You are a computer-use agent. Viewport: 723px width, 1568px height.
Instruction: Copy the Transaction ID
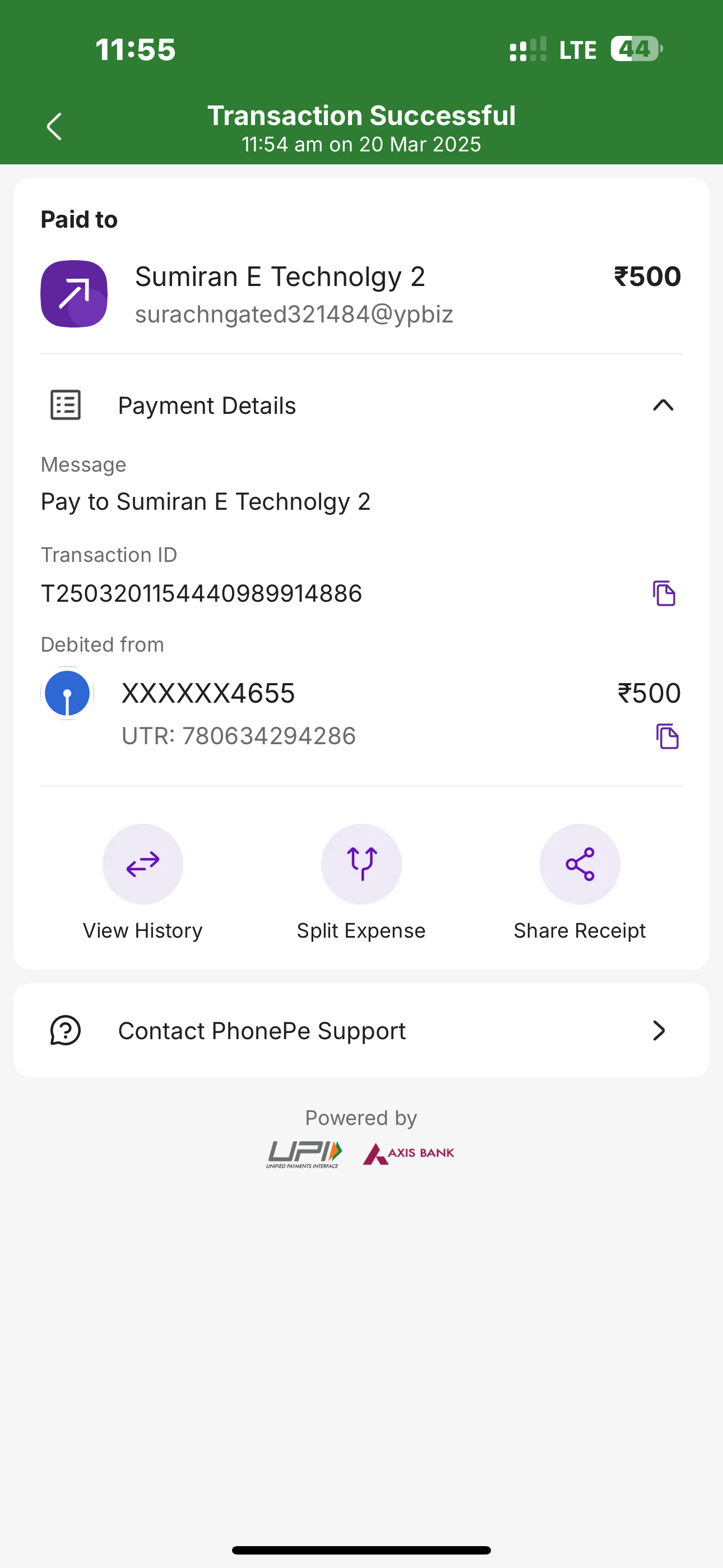(x=664, y=593)
